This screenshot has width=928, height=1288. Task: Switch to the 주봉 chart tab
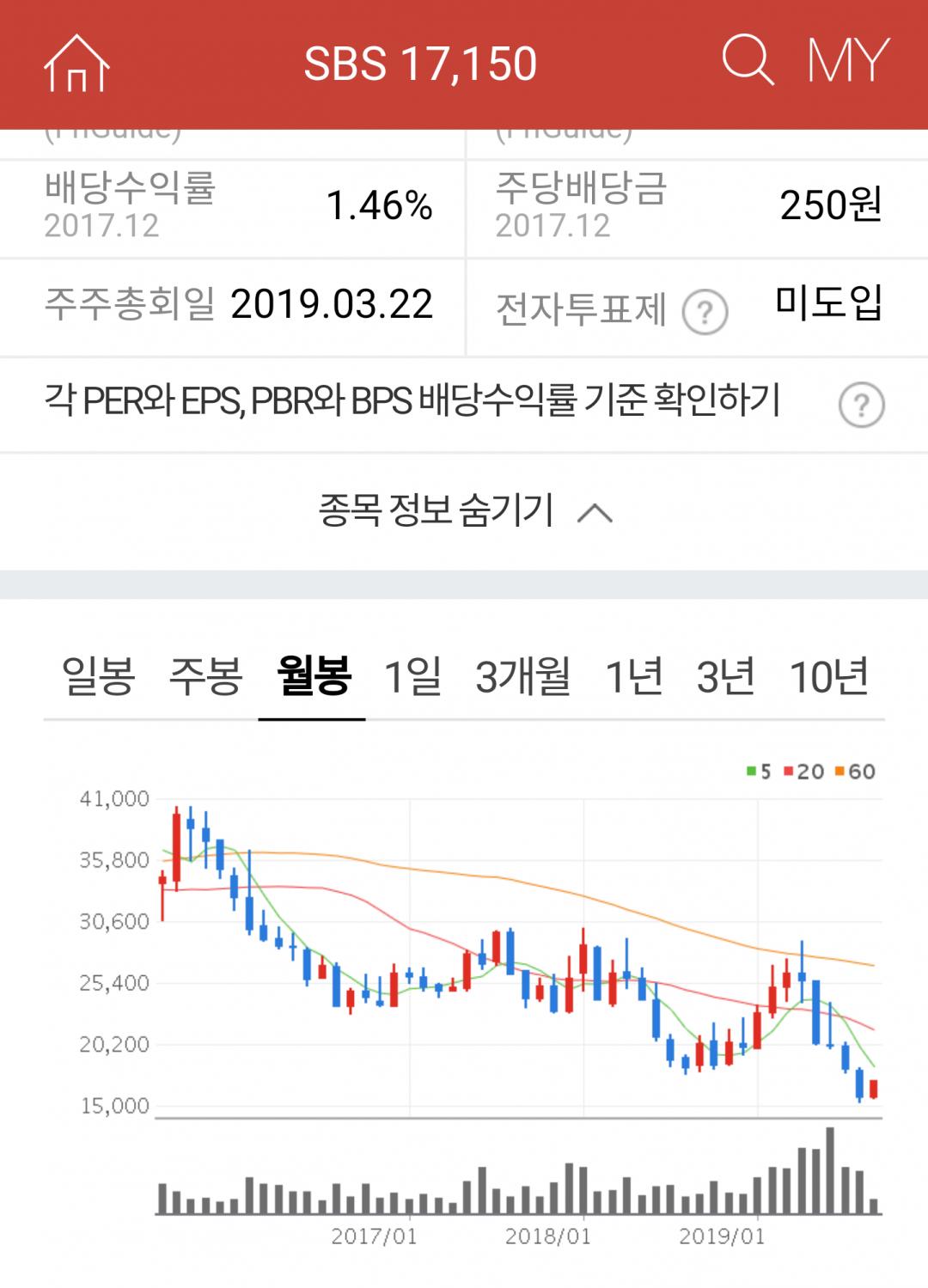(205, 676)
